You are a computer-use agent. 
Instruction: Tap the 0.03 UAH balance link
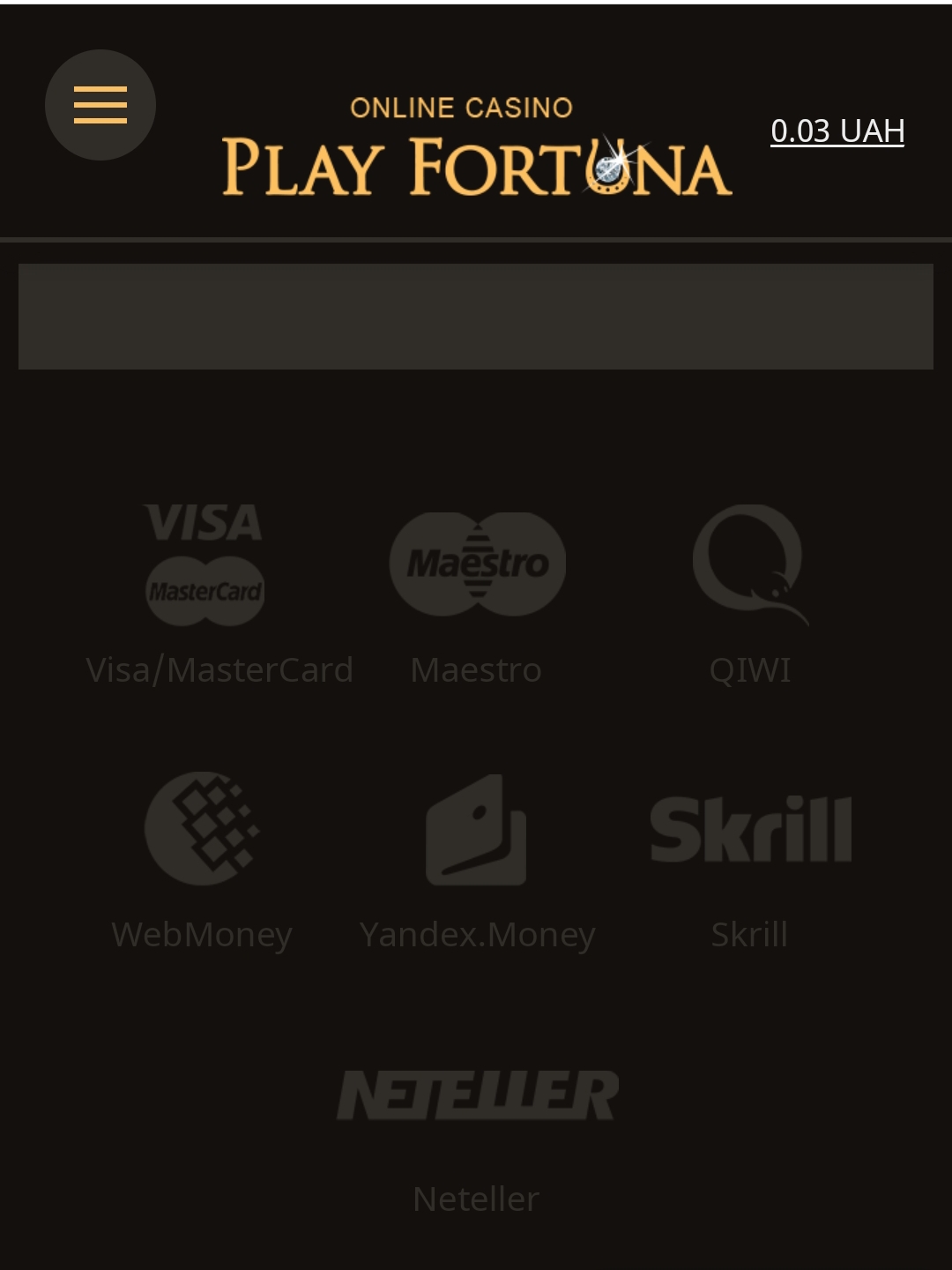pos(837,131)
